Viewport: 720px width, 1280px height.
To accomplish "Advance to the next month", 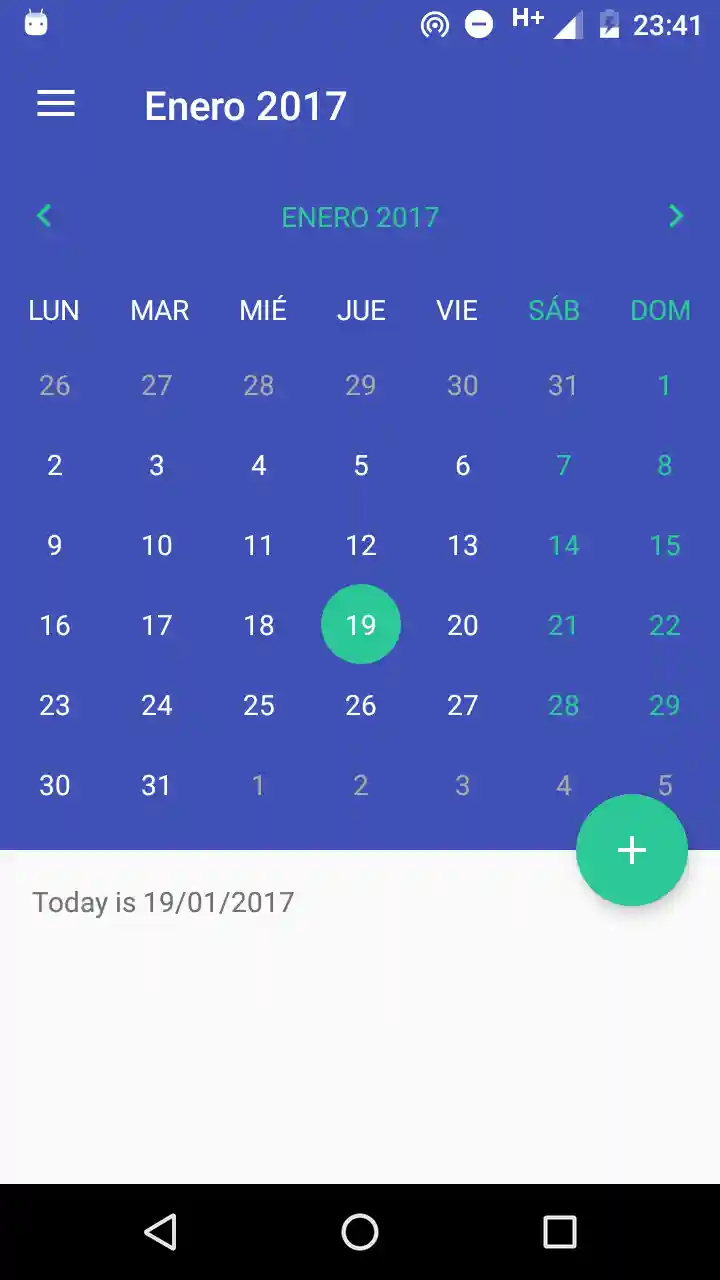I will pos(676,216).
